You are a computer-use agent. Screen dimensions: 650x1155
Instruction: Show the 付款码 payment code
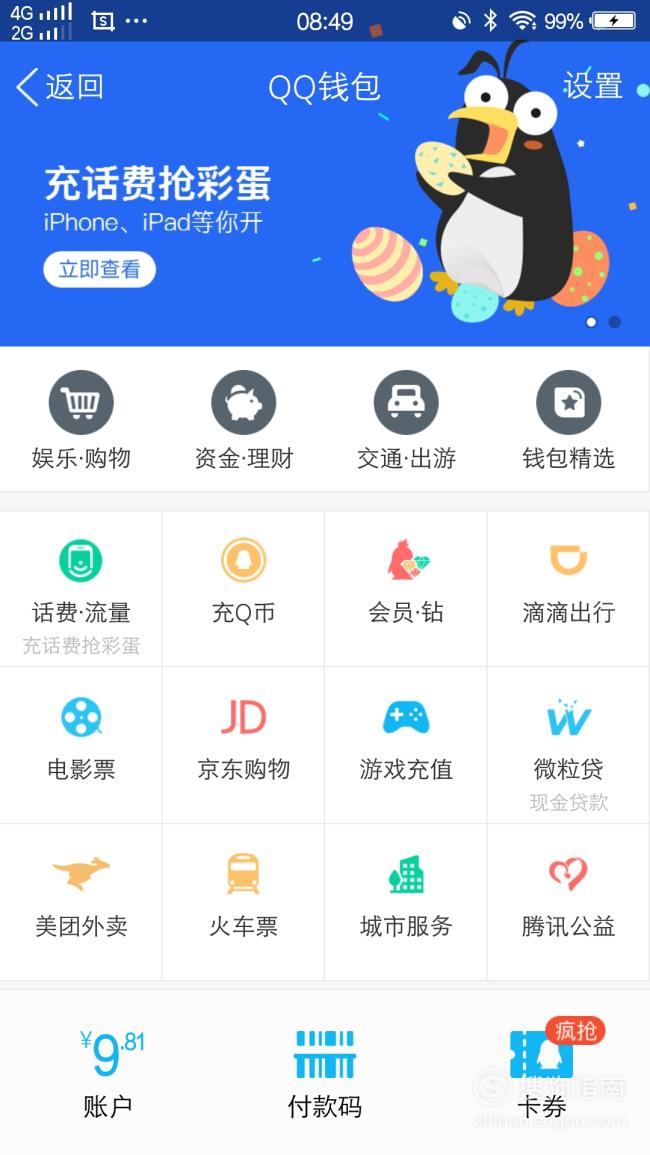click(325, 1074)
